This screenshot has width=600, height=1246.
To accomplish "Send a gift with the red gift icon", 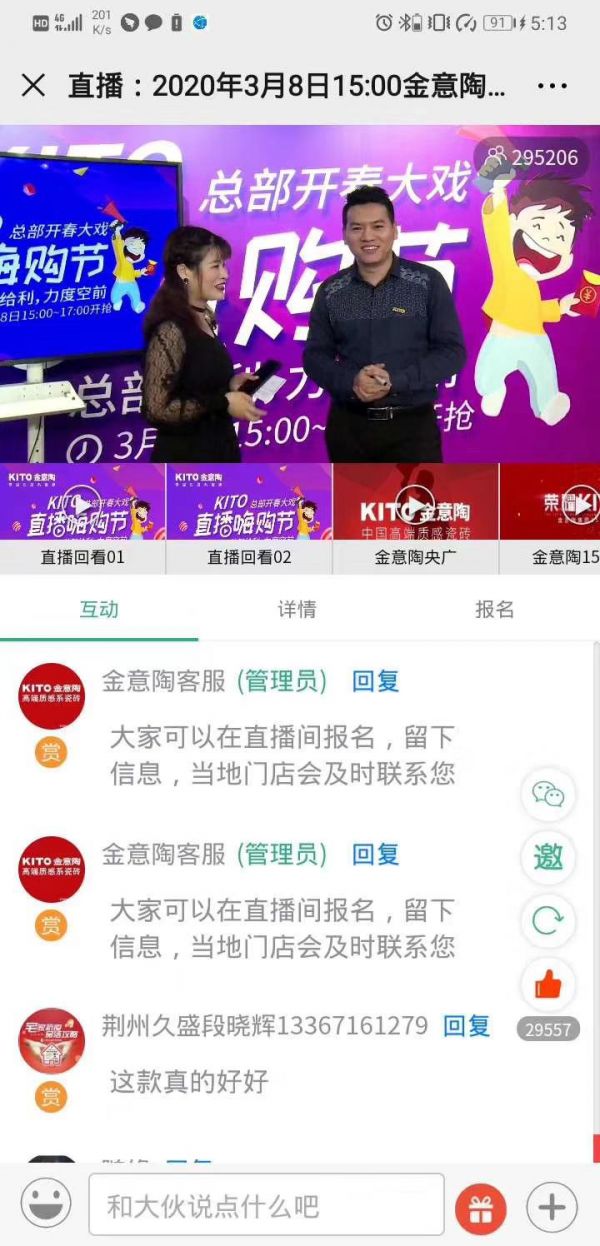I will click(x=481, y=1206).
